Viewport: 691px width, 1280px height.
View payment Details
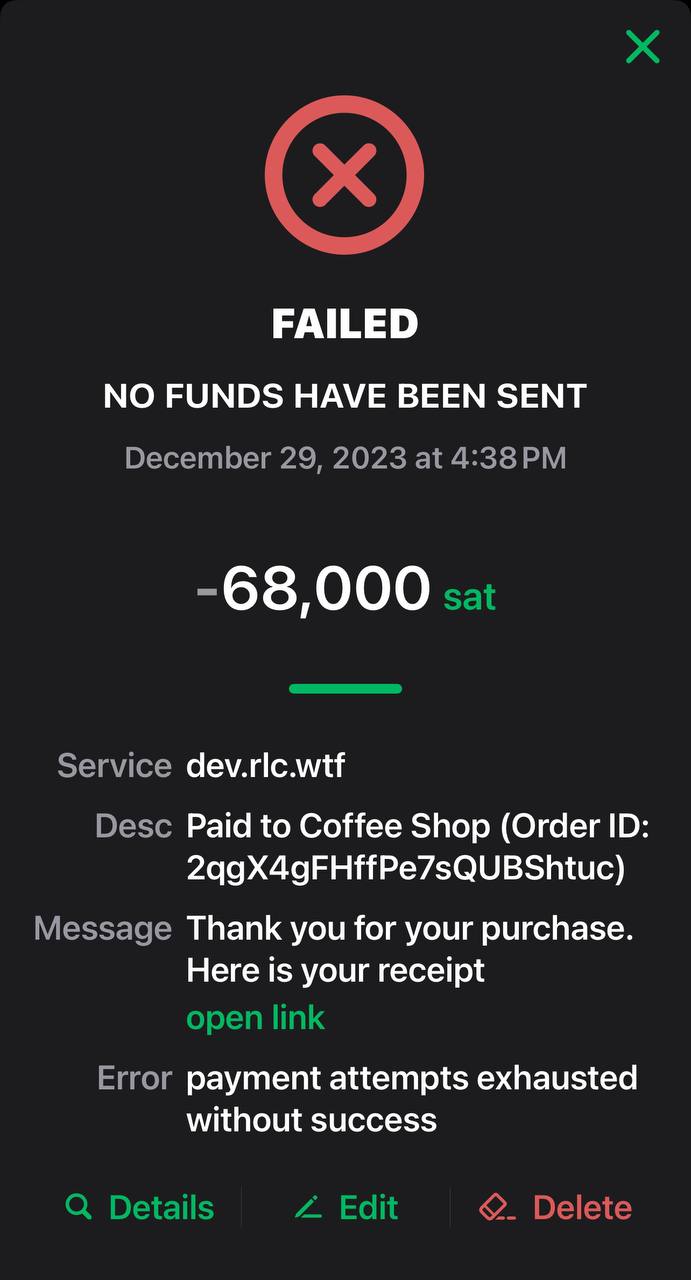(x=140, y=1207)
